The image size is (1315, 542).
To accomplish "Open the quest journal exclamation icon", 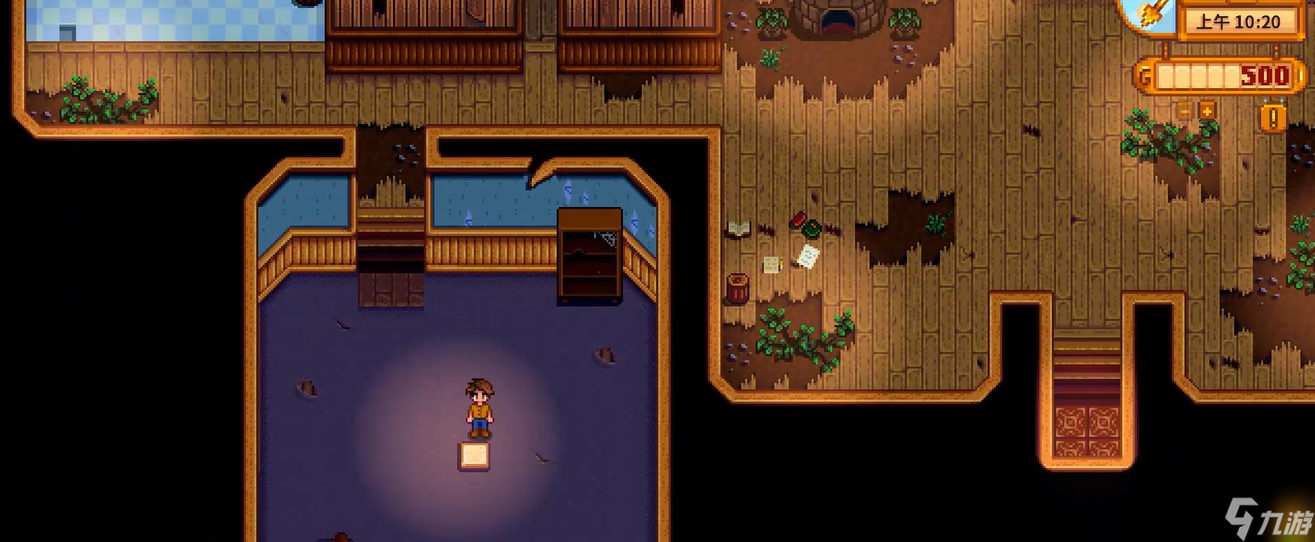I will tap(1273, 118).
